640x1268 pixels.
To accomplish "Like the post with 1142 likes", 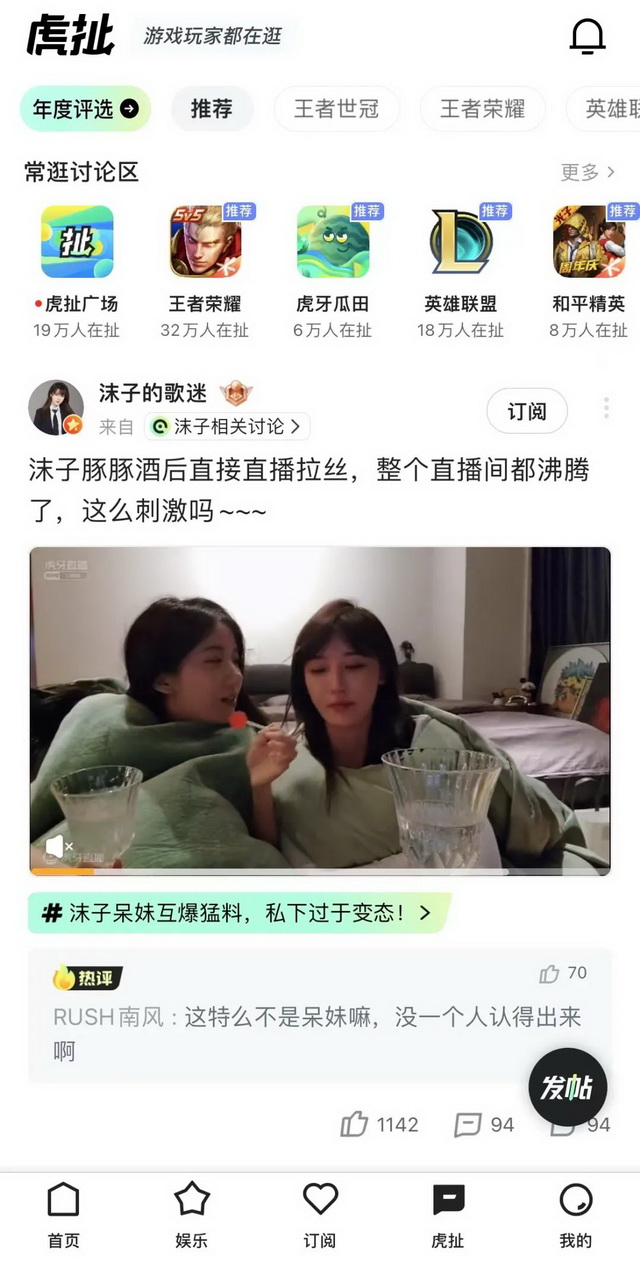I will pyautogui.click(x=355, y=1124).
